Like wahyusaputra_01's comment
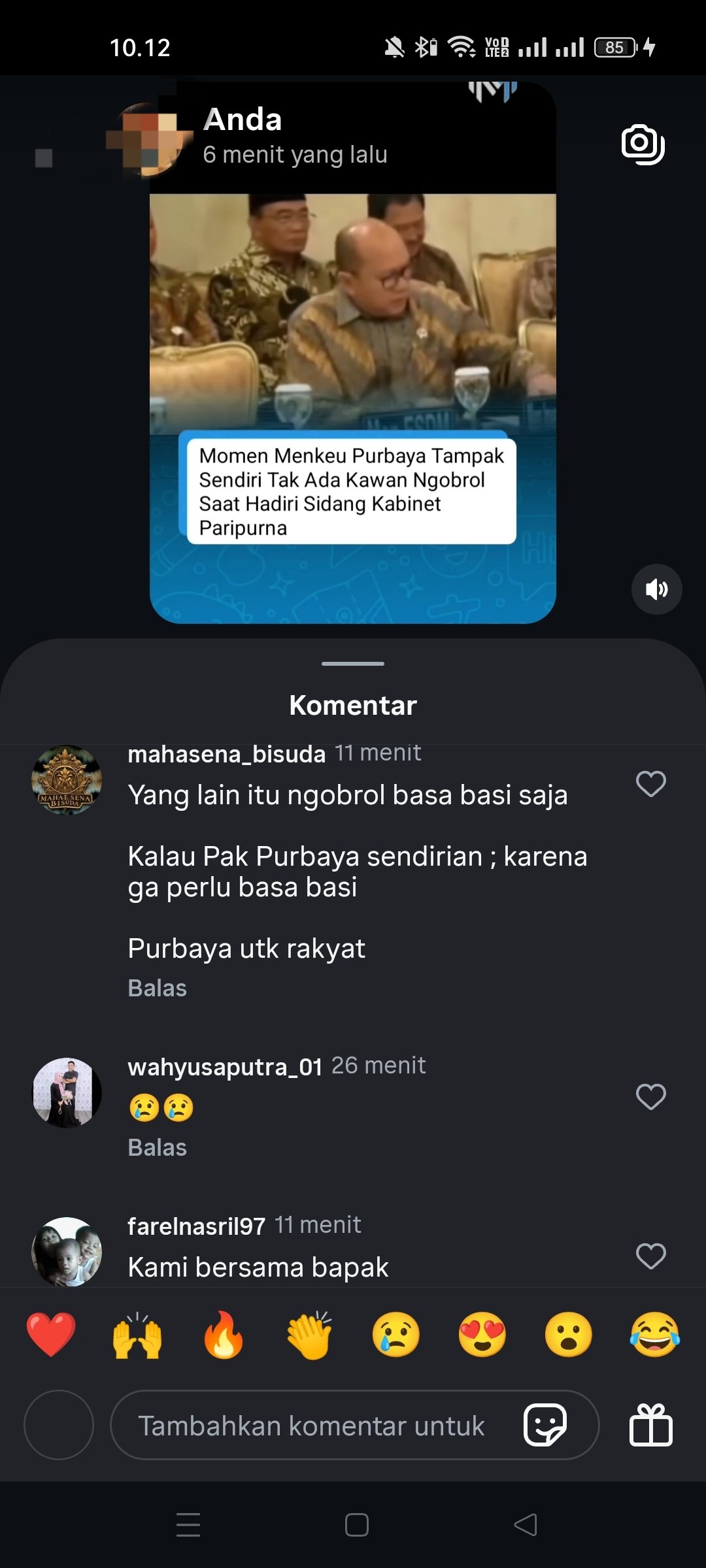 pos(650,1096)
